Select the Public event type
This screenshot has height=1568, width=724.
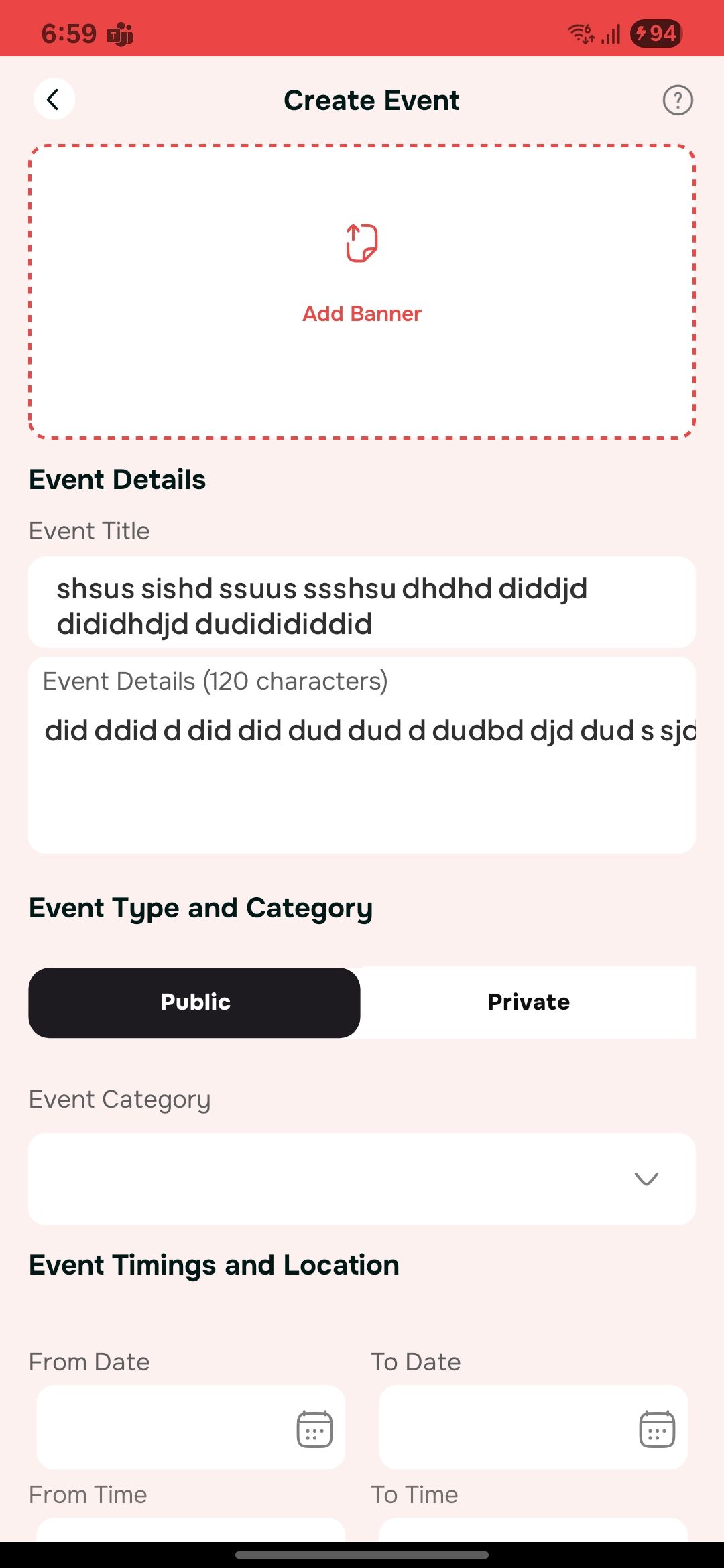194,1002
